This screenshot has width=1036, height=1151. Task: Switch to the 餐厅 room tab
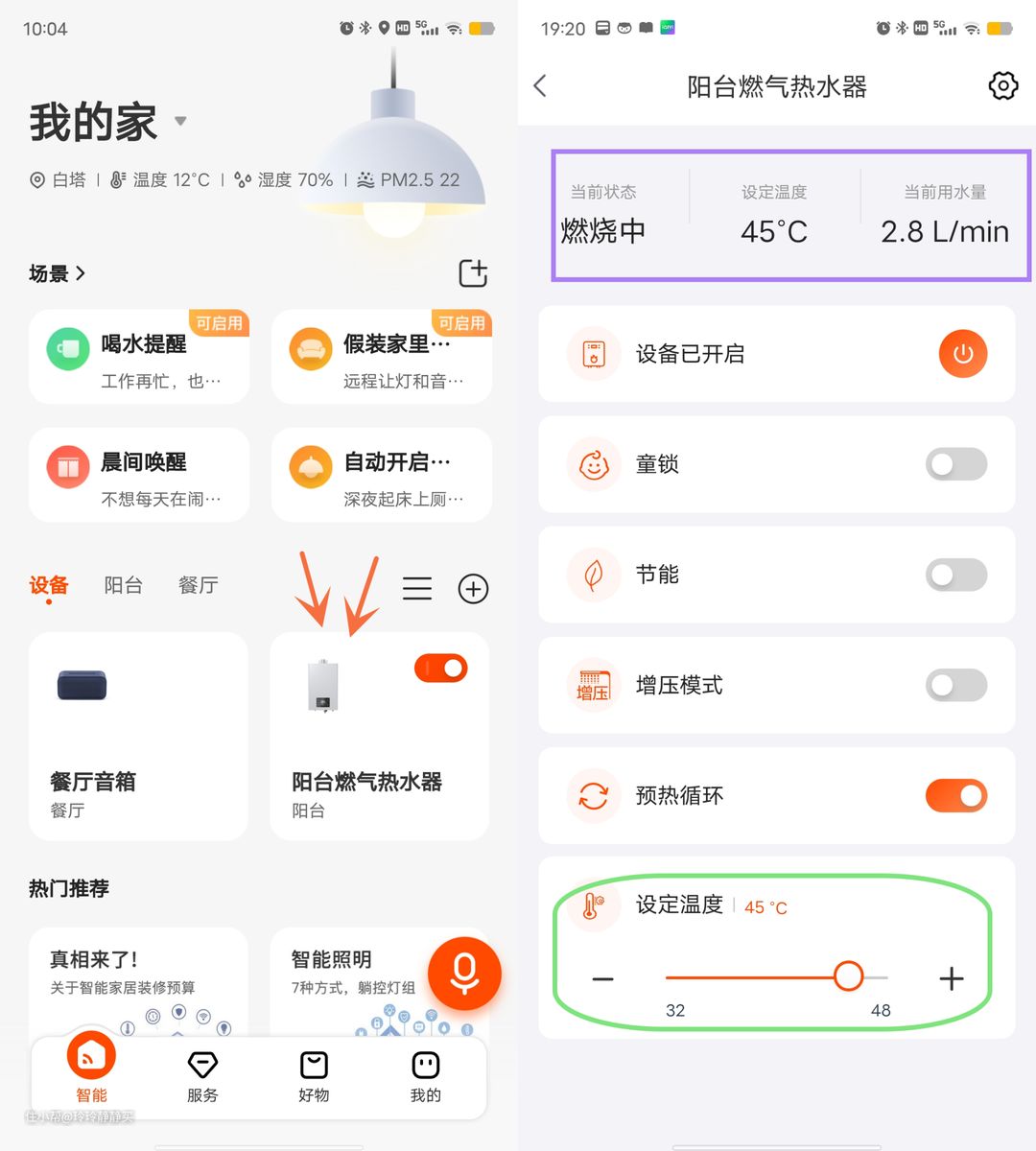pos(199,585)
